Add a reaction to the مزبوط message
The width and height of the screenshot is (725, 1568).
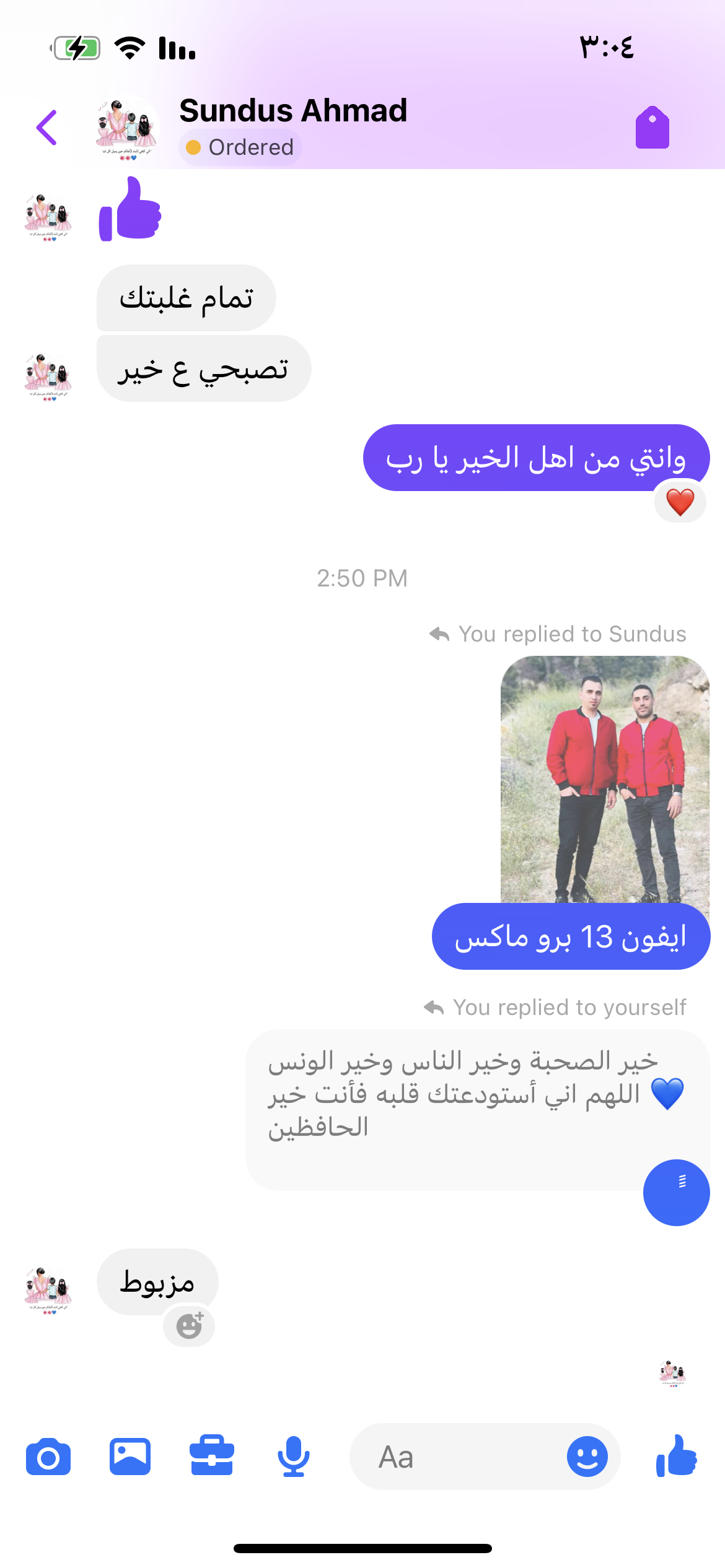[x=189, y=1326]
